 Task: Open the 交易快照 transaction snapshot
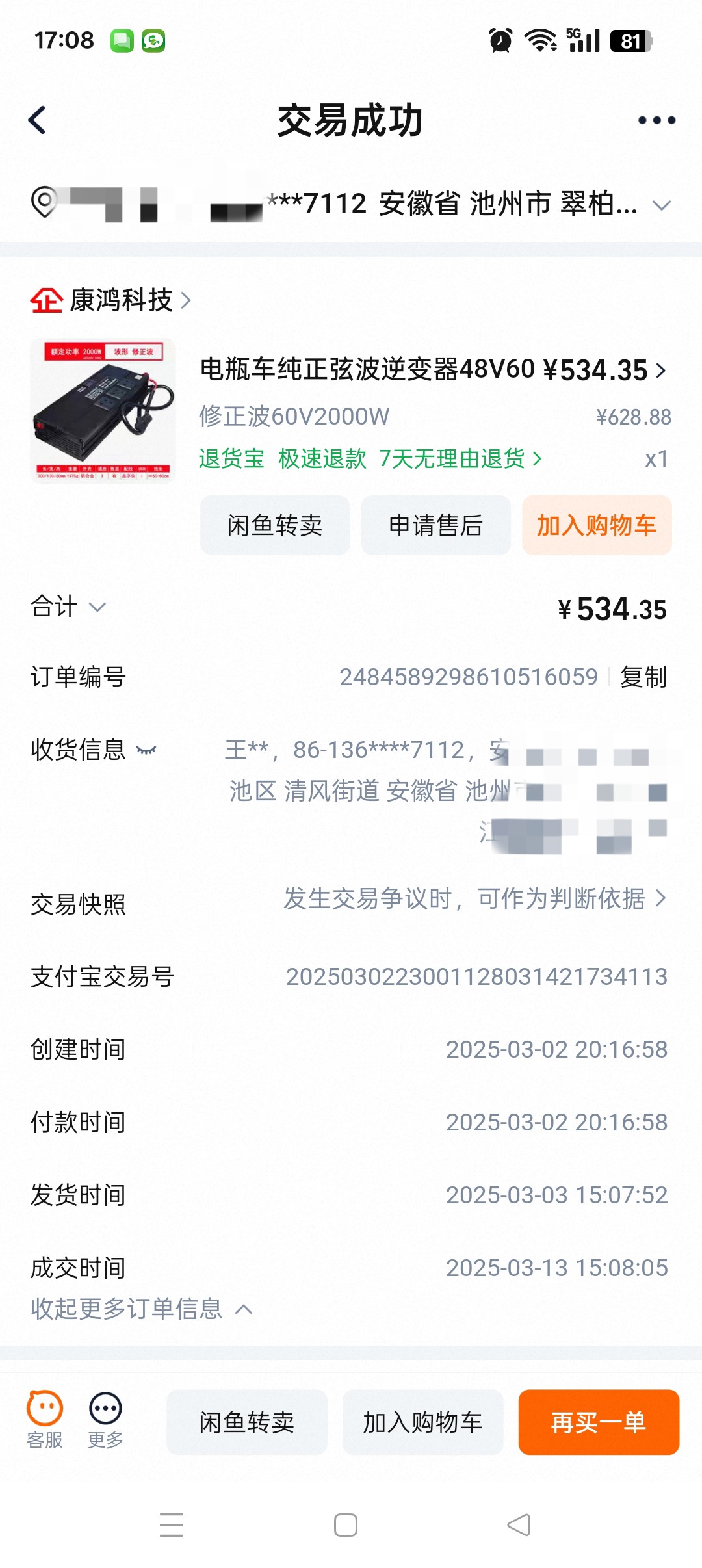(474, 899)
